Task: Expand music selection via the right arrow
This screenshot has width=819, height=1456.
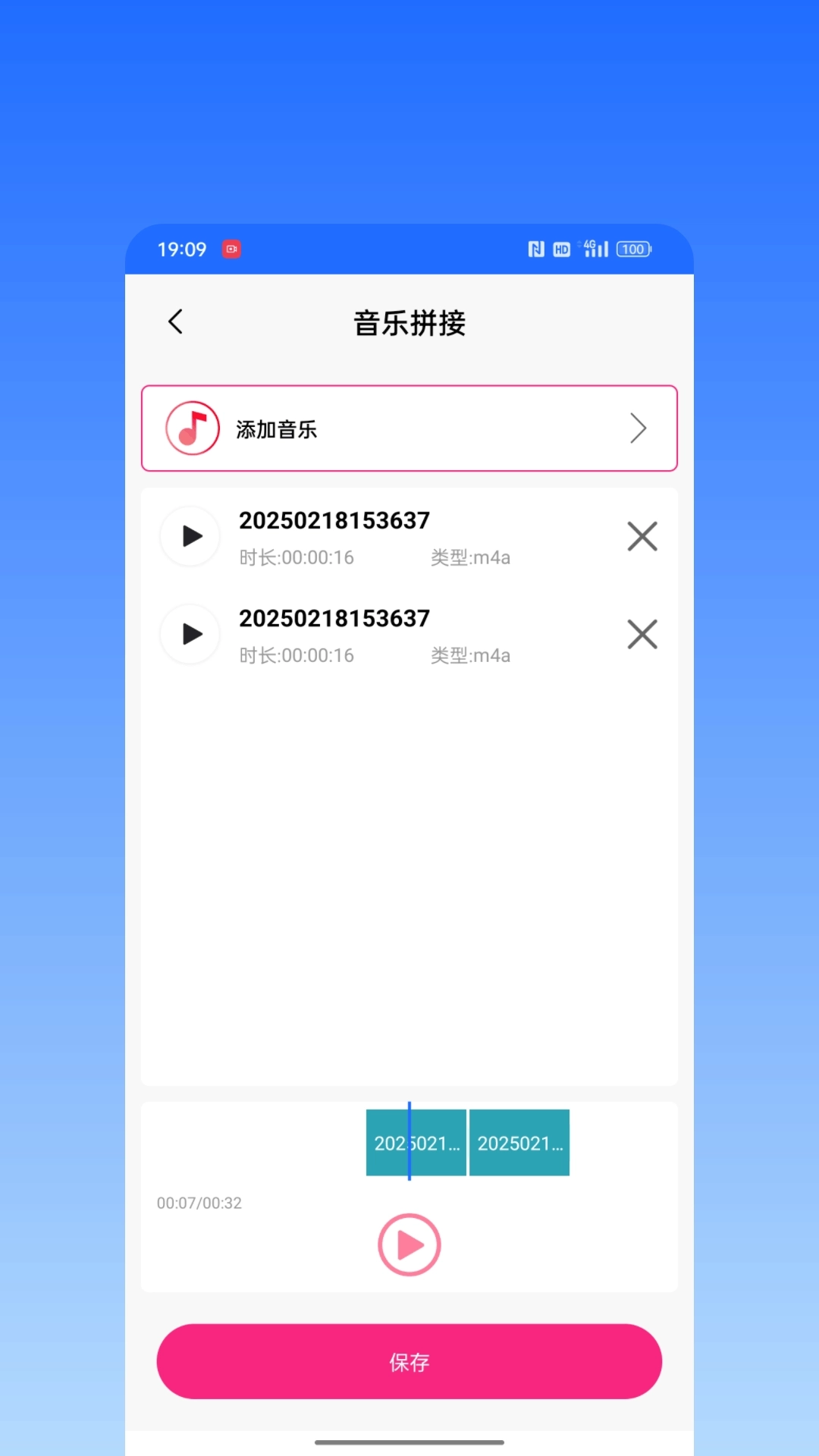Action: coord(638,428)
